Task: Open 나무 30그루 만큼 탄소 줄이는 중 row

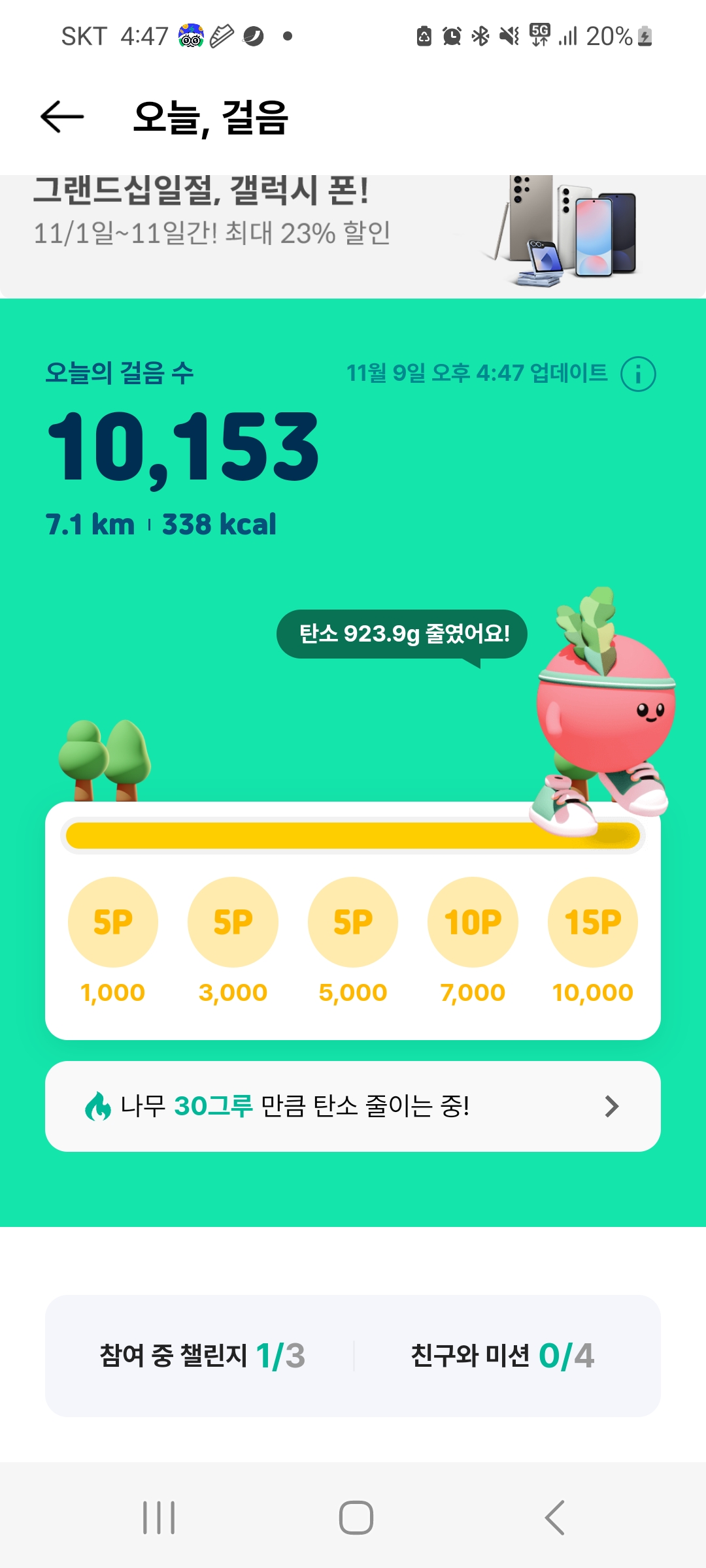Action: pyautogui.click(x=353, y=1106)
